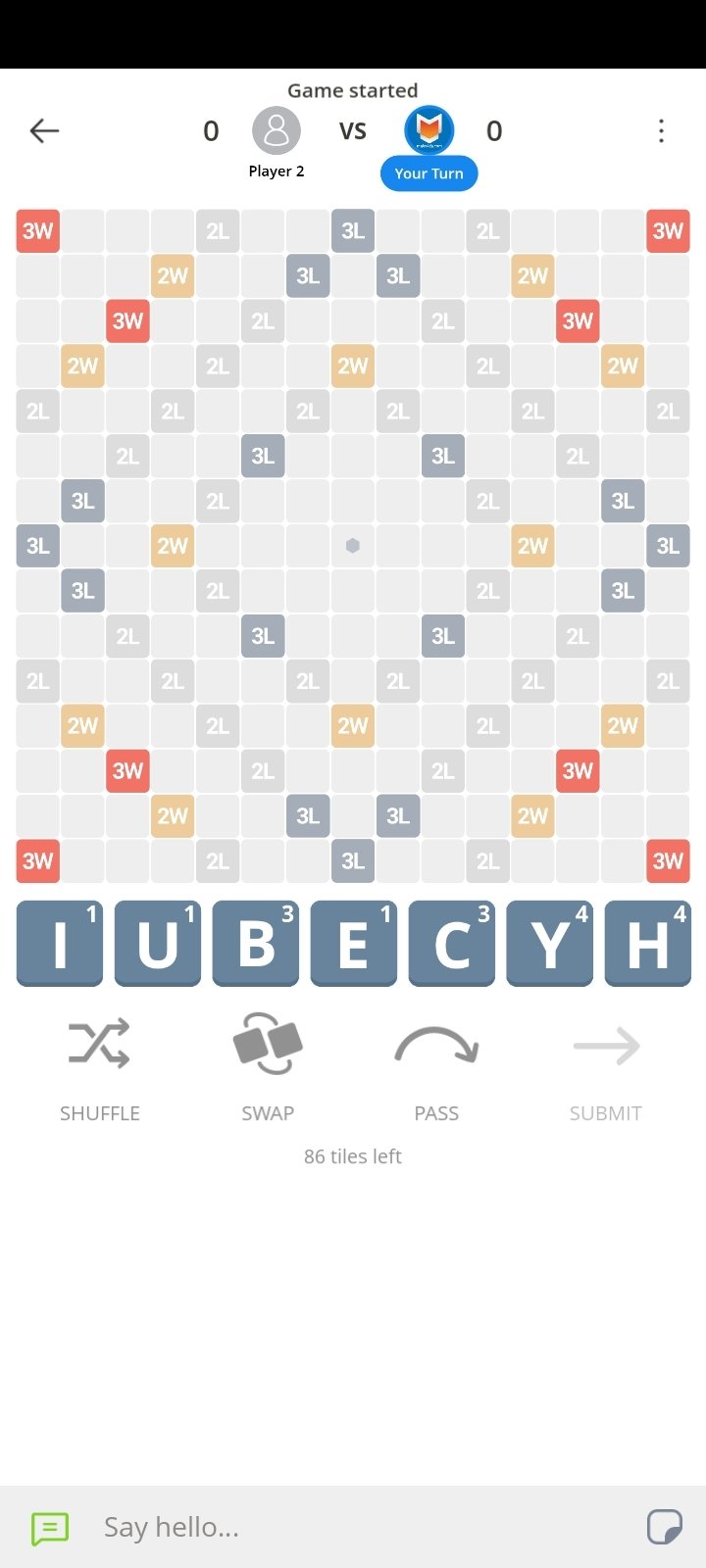Open the sticker icon in chat bar
This screenshot has width=706, height=1568.
664,1527
